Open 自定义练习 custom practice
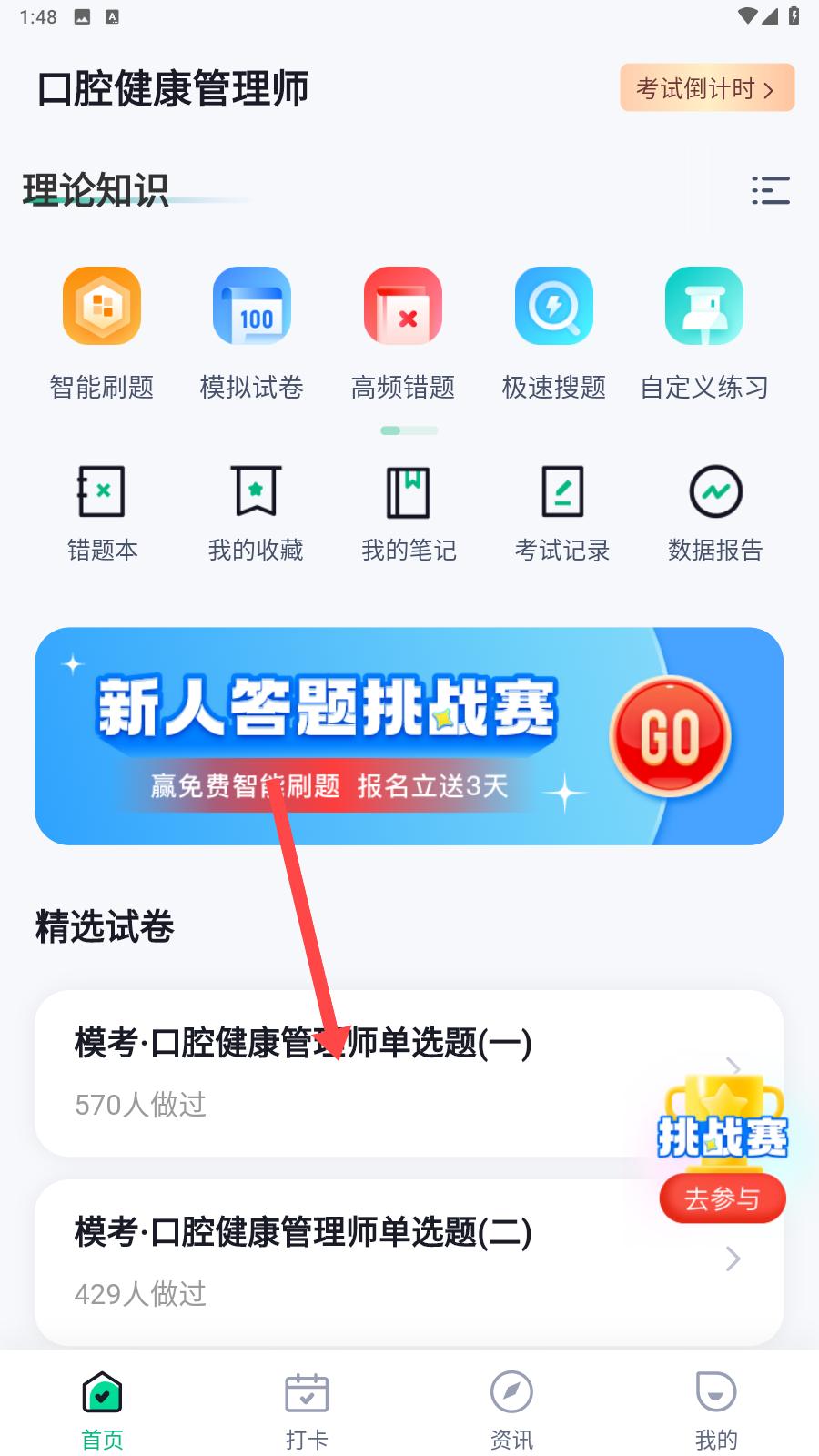 click(704, 333)
